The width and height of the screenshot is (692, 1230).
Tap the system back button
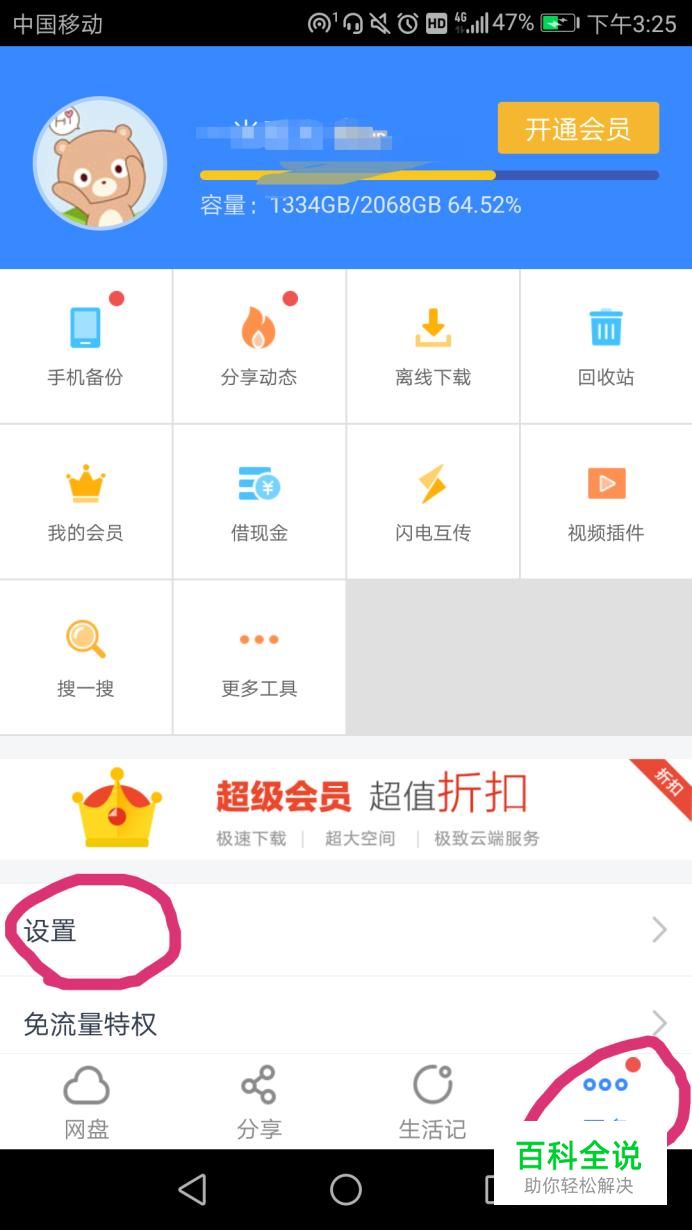(x=192, y=1189)
